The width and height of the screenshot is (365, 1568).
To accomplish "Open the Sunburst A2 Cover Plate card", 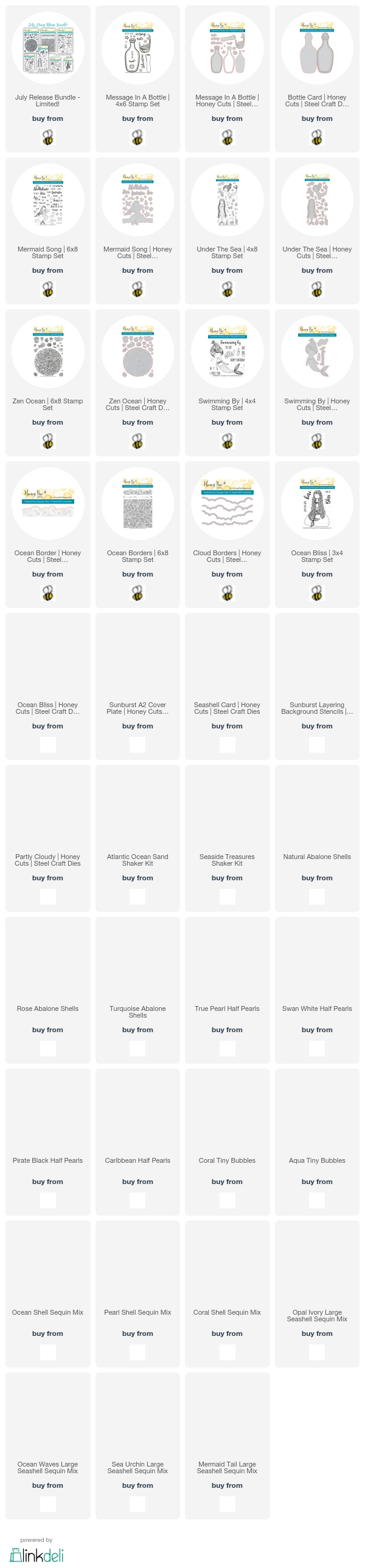I will click(x=137, y=708).
